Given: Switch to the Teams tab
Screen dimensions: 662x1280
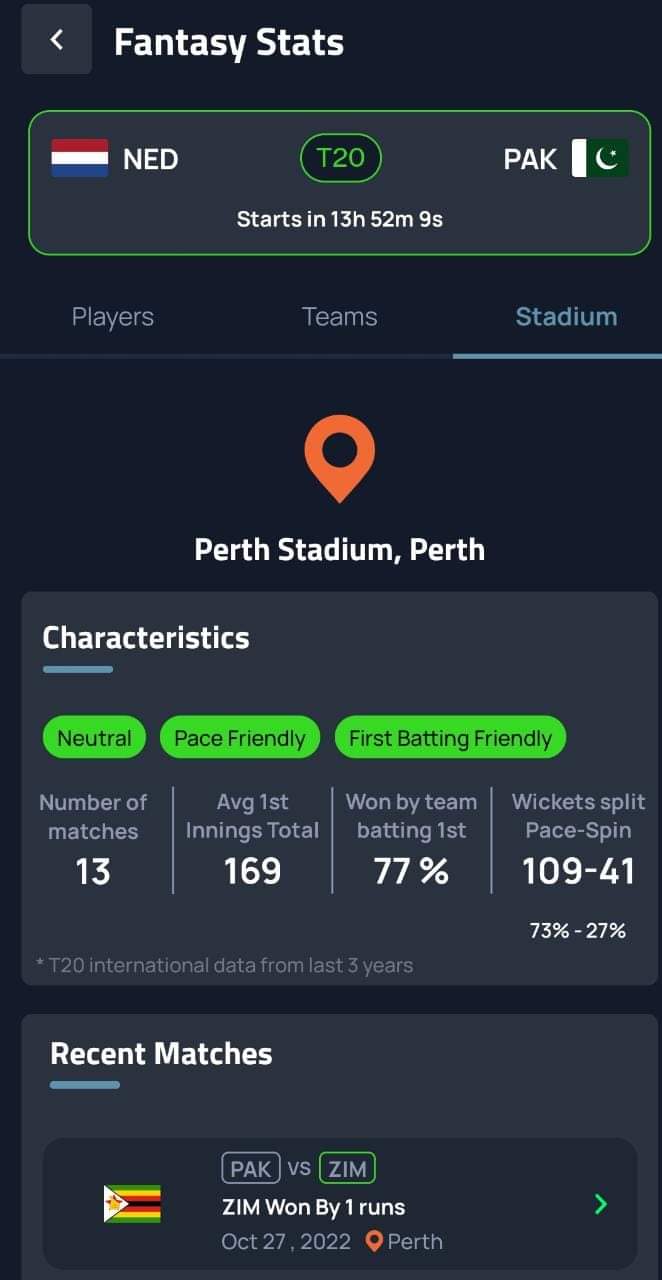Looking at the screenshot, I should tap(339, 317).
